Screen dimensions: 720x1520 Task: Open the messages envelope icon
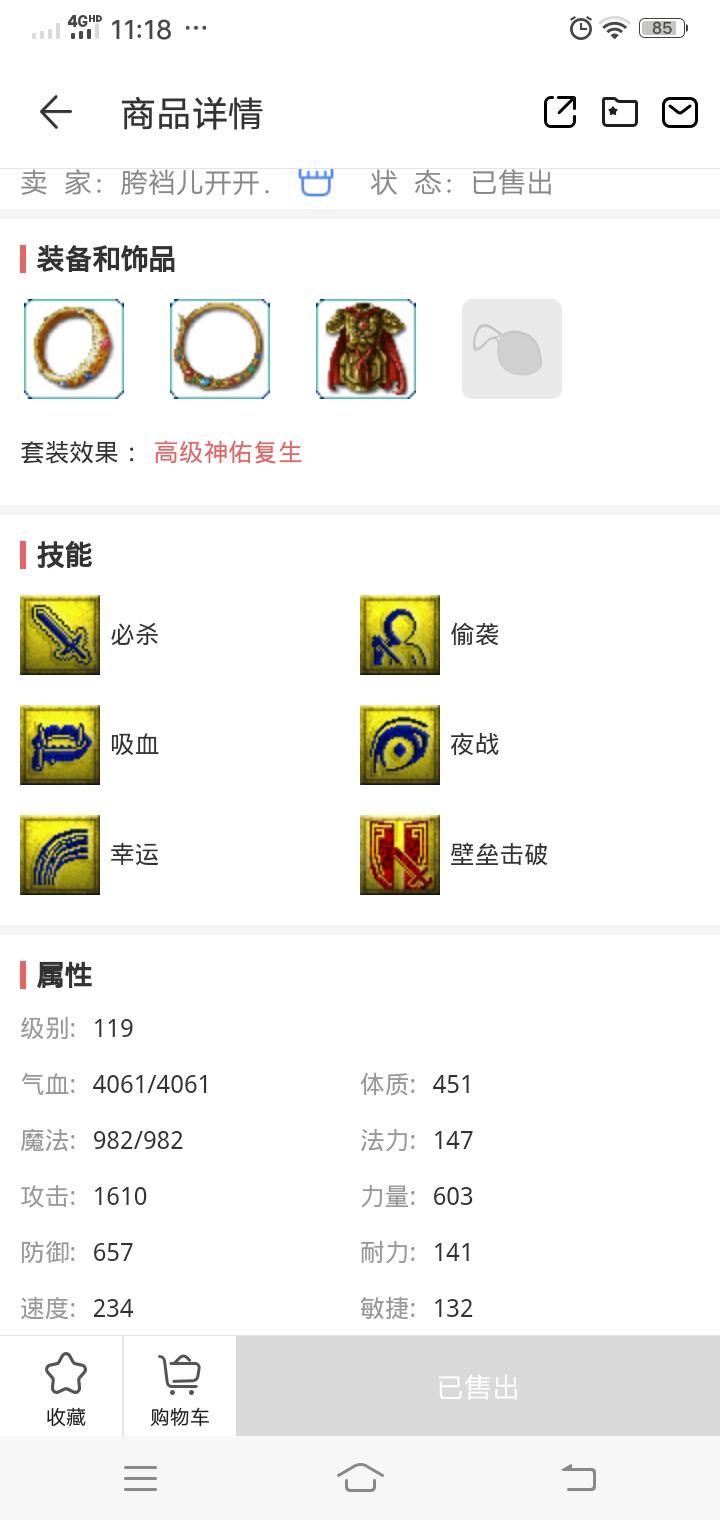[x=680, y=112]
